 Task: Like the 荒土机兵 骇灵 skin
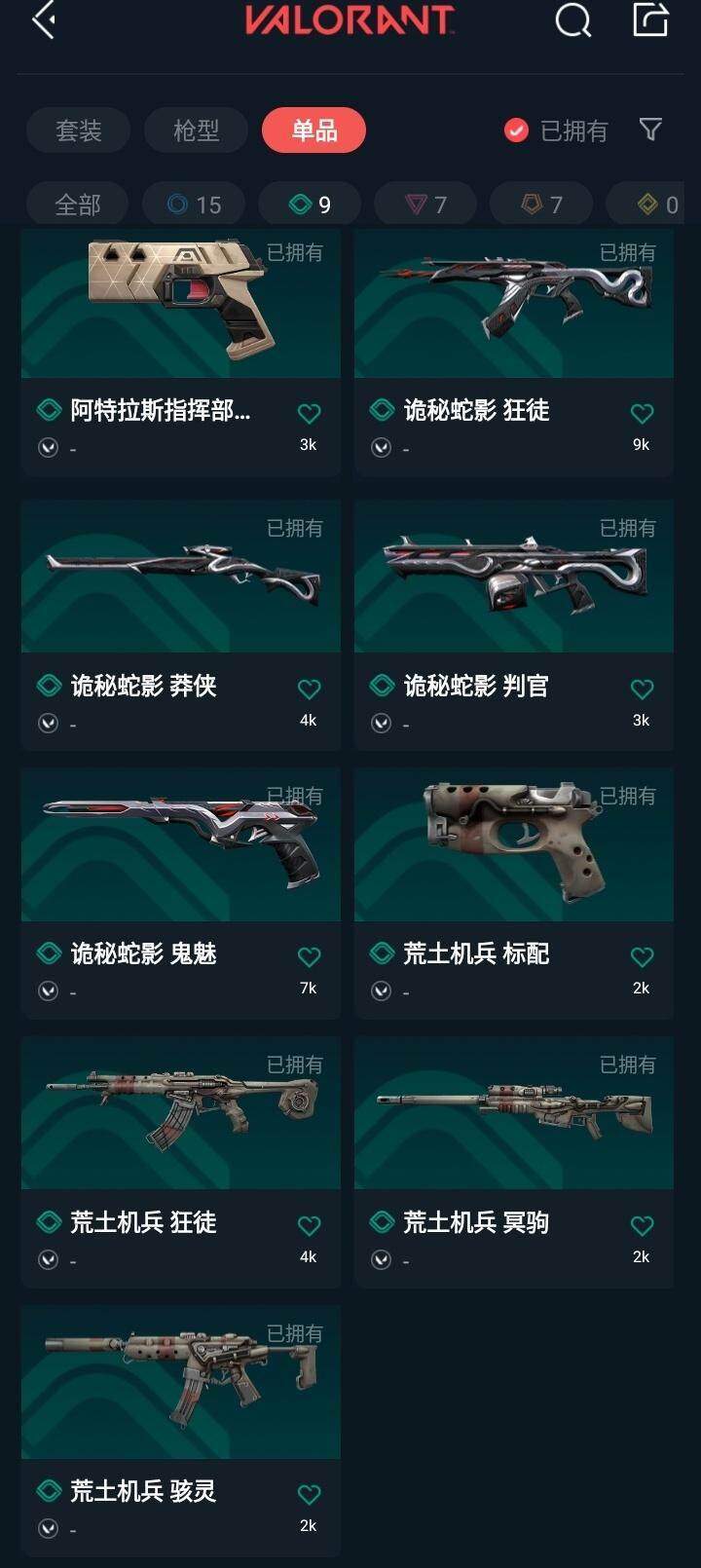pyautogui.click(x=309, y=1495)
